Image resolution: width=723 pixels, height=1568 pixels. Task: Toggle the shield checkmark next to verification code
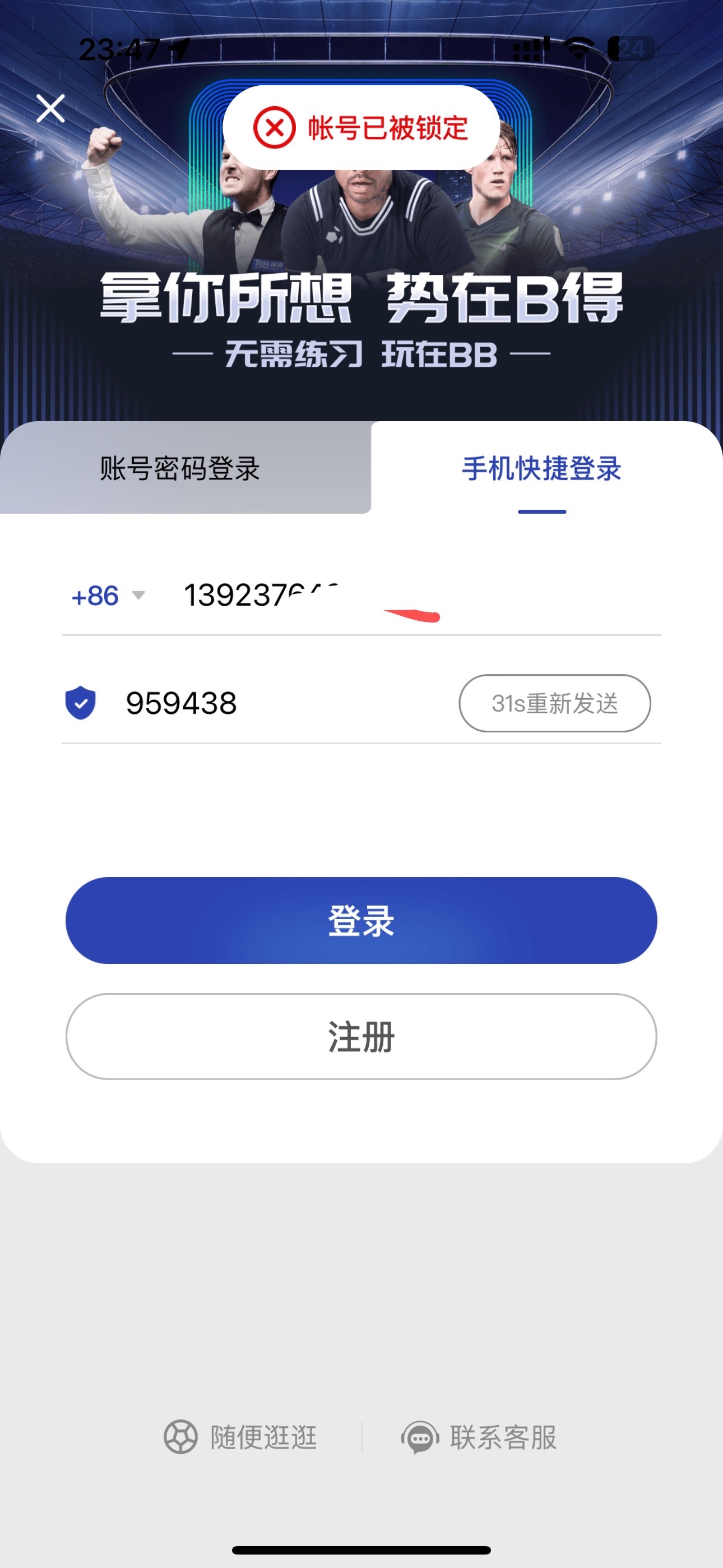(80, 704)
